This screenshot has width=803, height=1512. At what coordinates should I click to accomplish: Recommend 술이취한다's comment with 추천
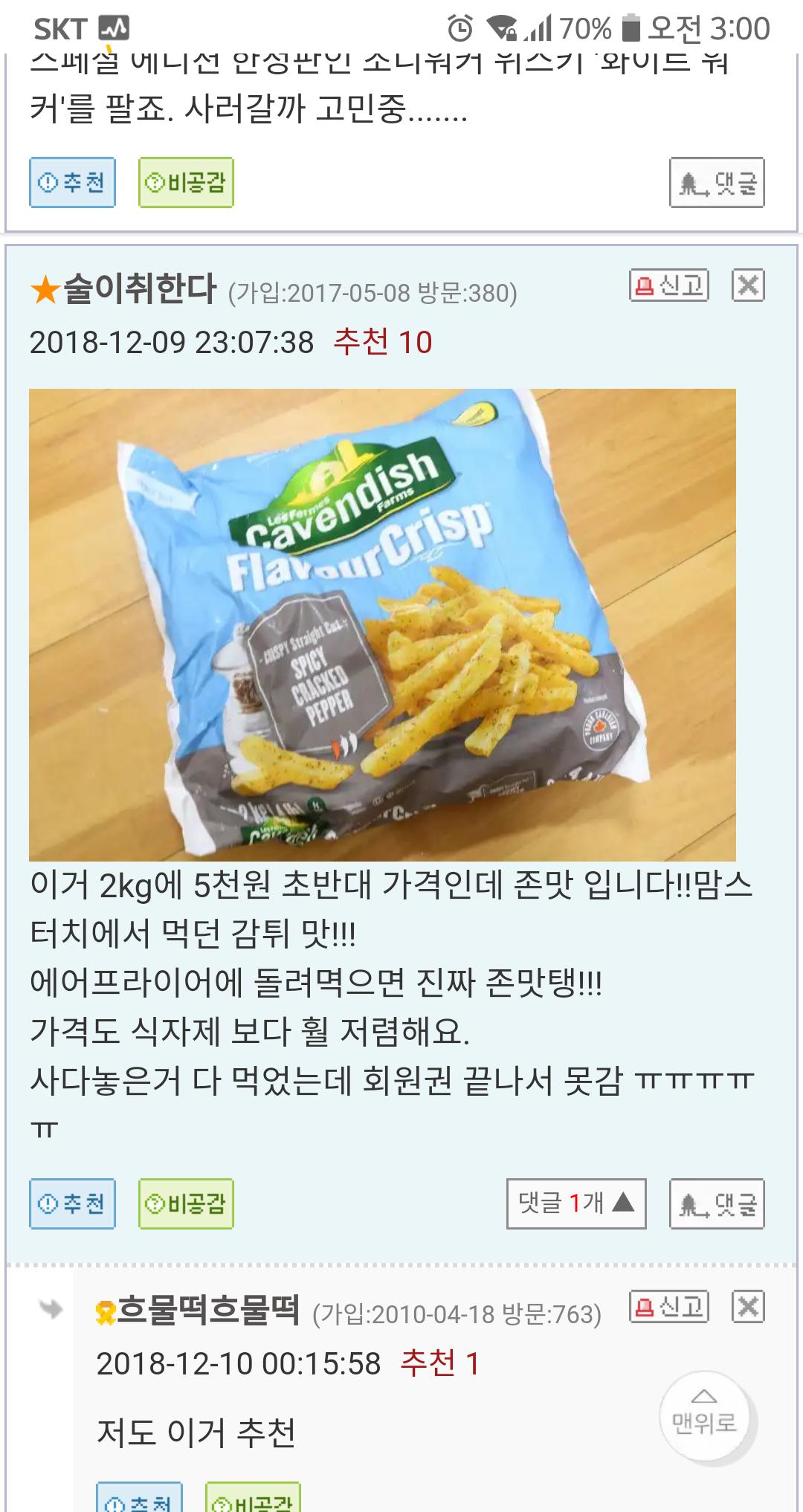point(72,1204)
